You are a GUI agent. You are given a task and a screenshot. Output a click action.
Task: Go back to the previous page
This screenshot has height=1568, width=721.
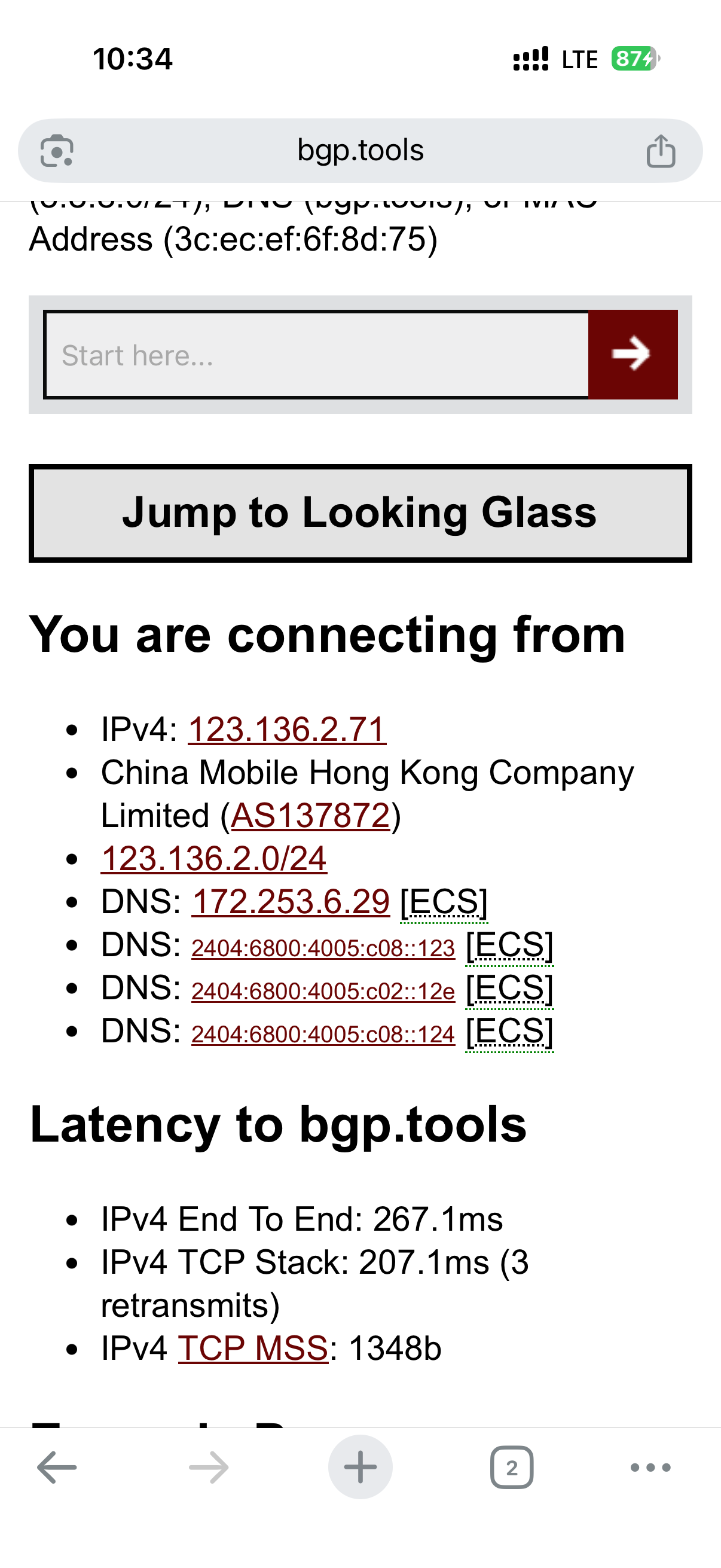point(57,1468)
